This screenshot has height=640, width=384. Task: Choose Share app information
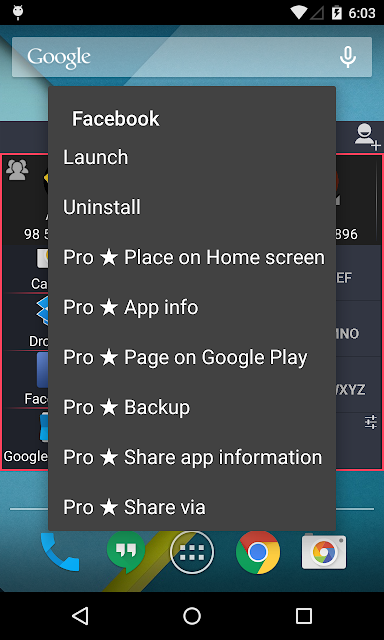(x=192, y=457)
